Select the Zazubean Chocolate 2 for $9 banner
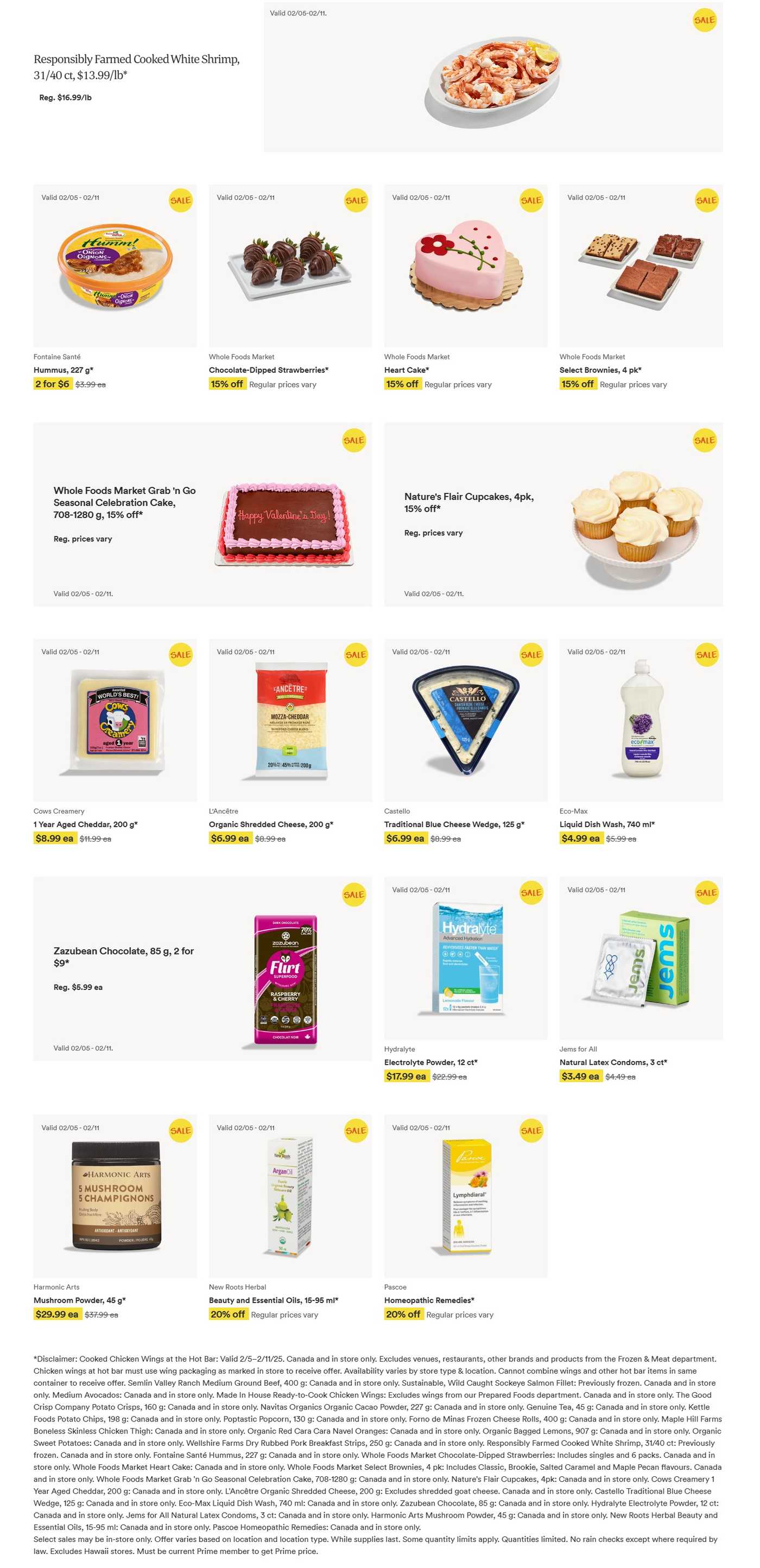The height and width of the screenshot is (1568, 760). [x=203, y=968]
